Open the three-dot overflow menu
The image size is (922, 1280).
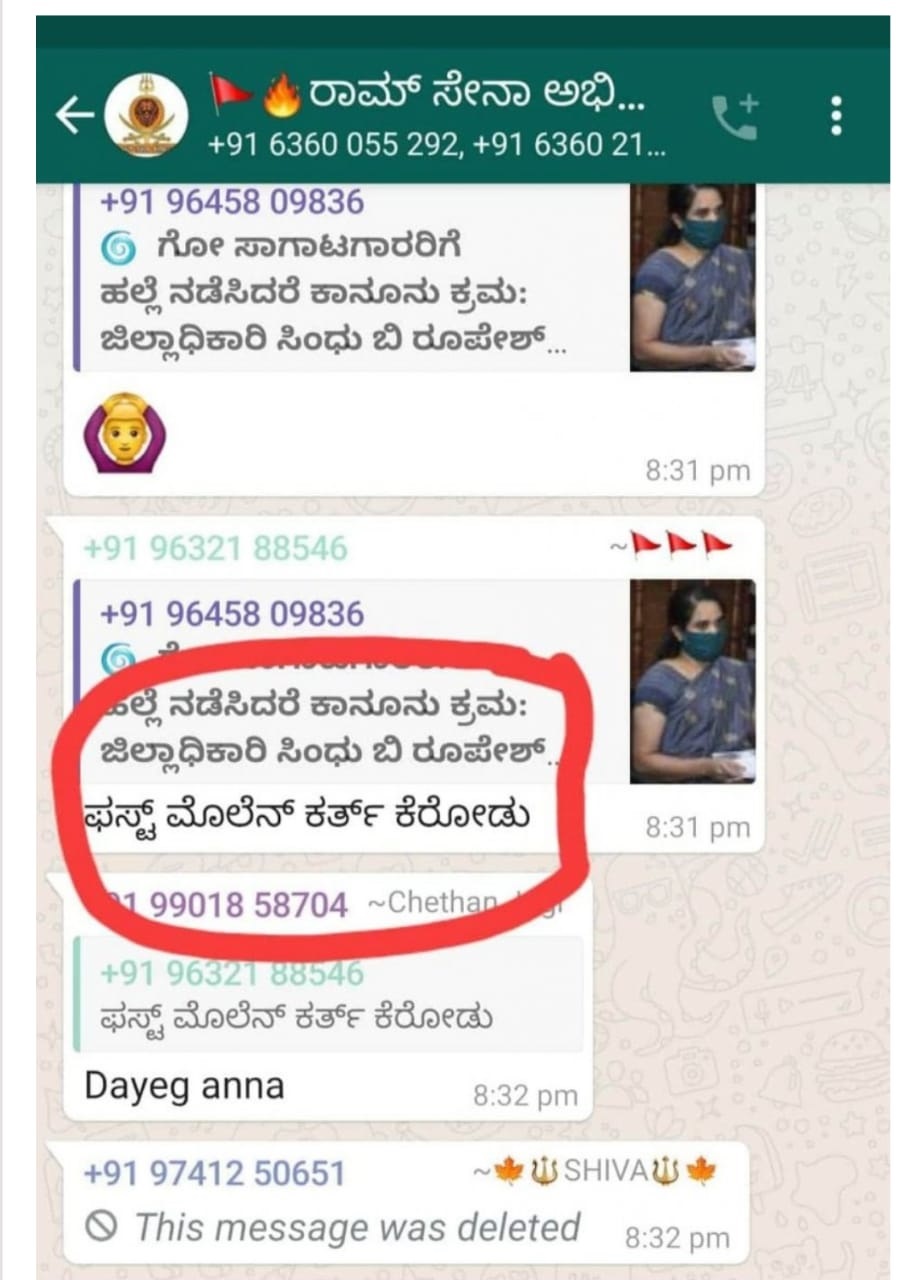837,116
